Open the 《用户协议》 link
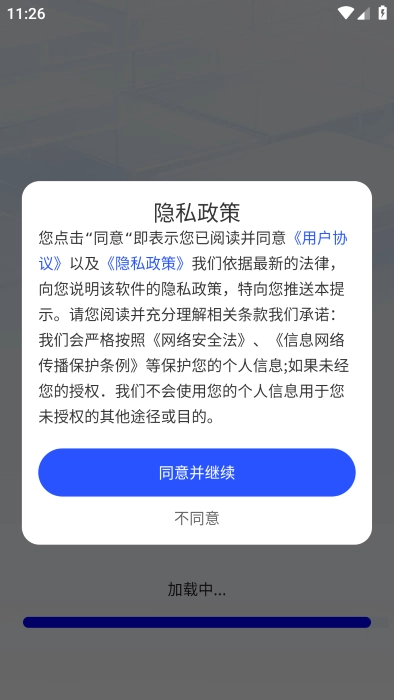This screenshot has height=700, width=394. [319, 238]
